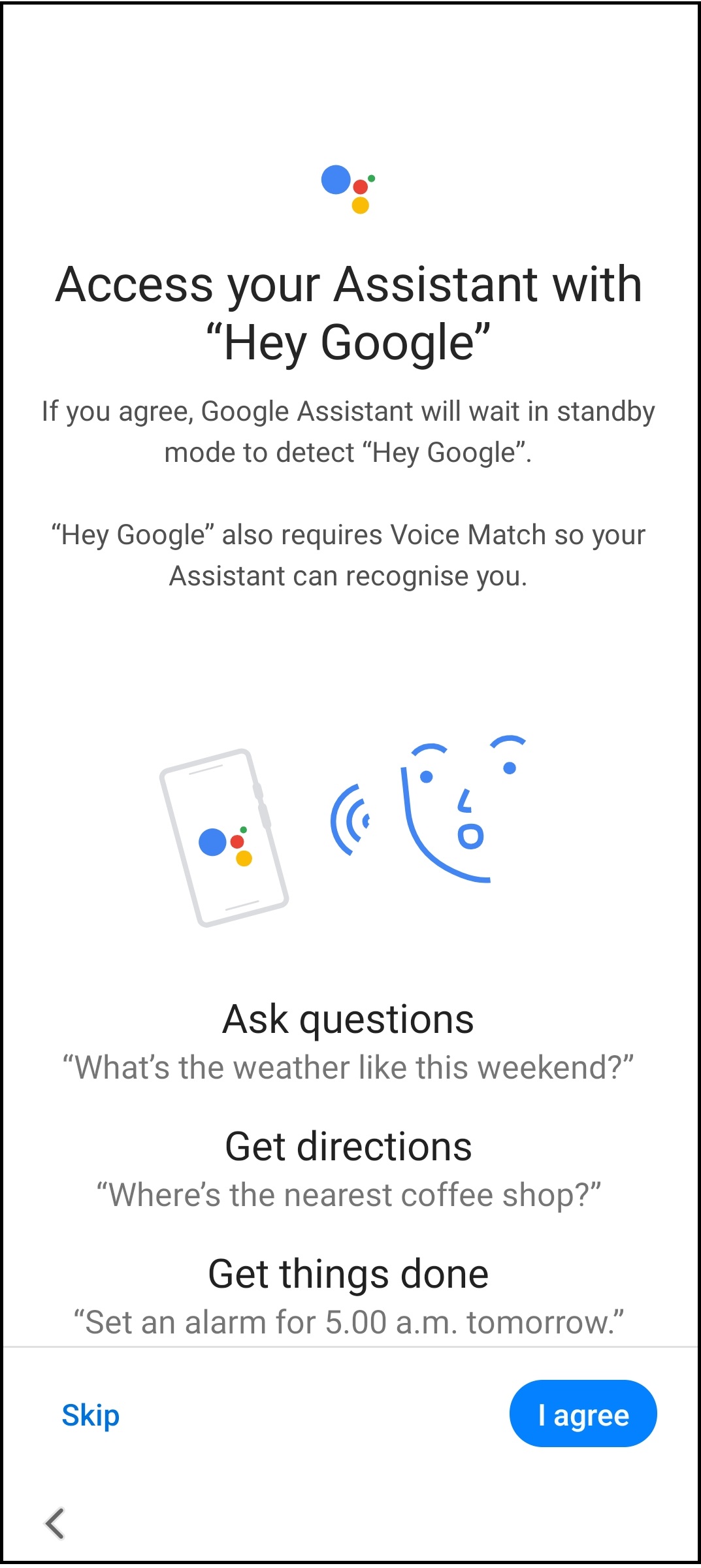
Task: Go back using the navigation arrow
Action: point(56,1523)
